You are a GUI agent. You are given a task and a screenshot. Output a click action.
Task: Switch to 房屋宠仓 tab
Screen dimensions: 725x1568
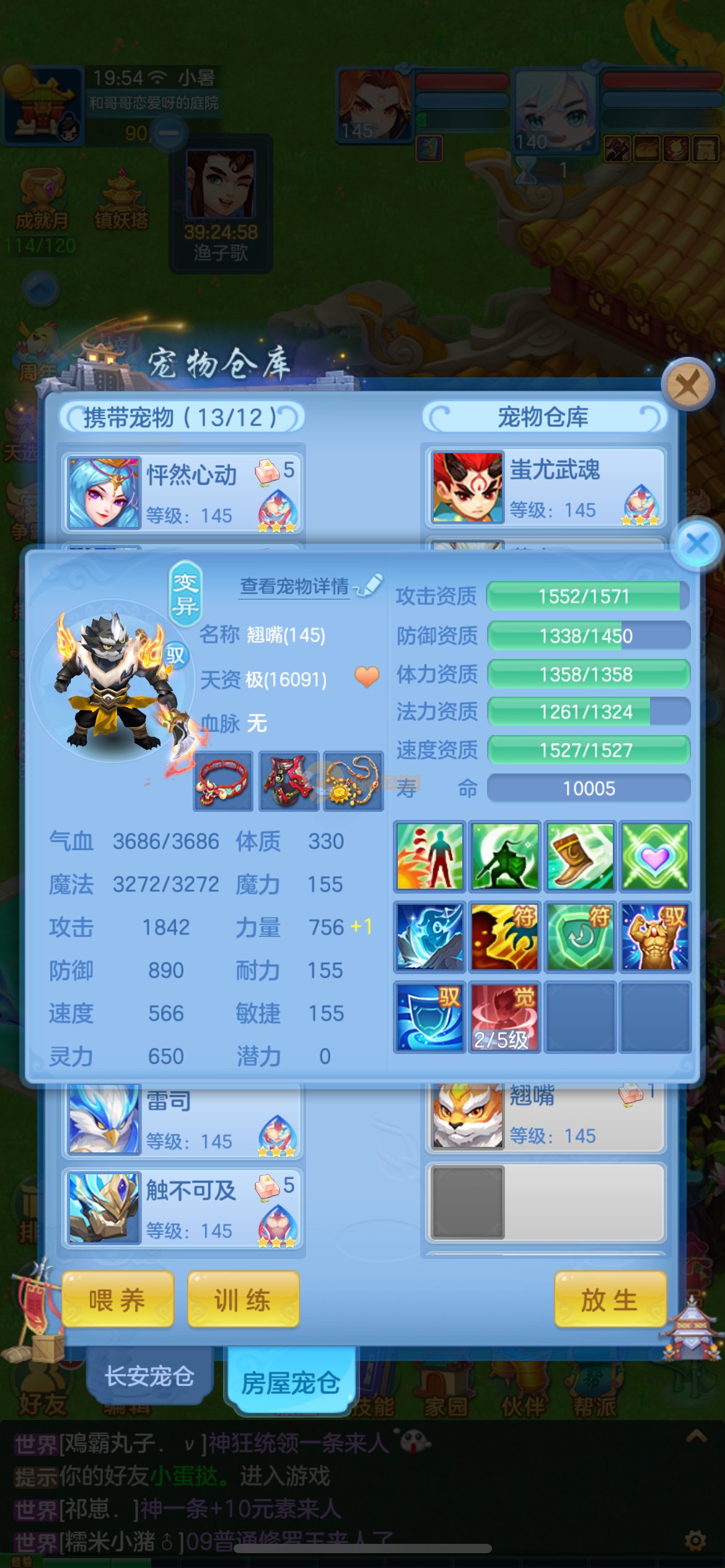click(x=291, y=1382)
